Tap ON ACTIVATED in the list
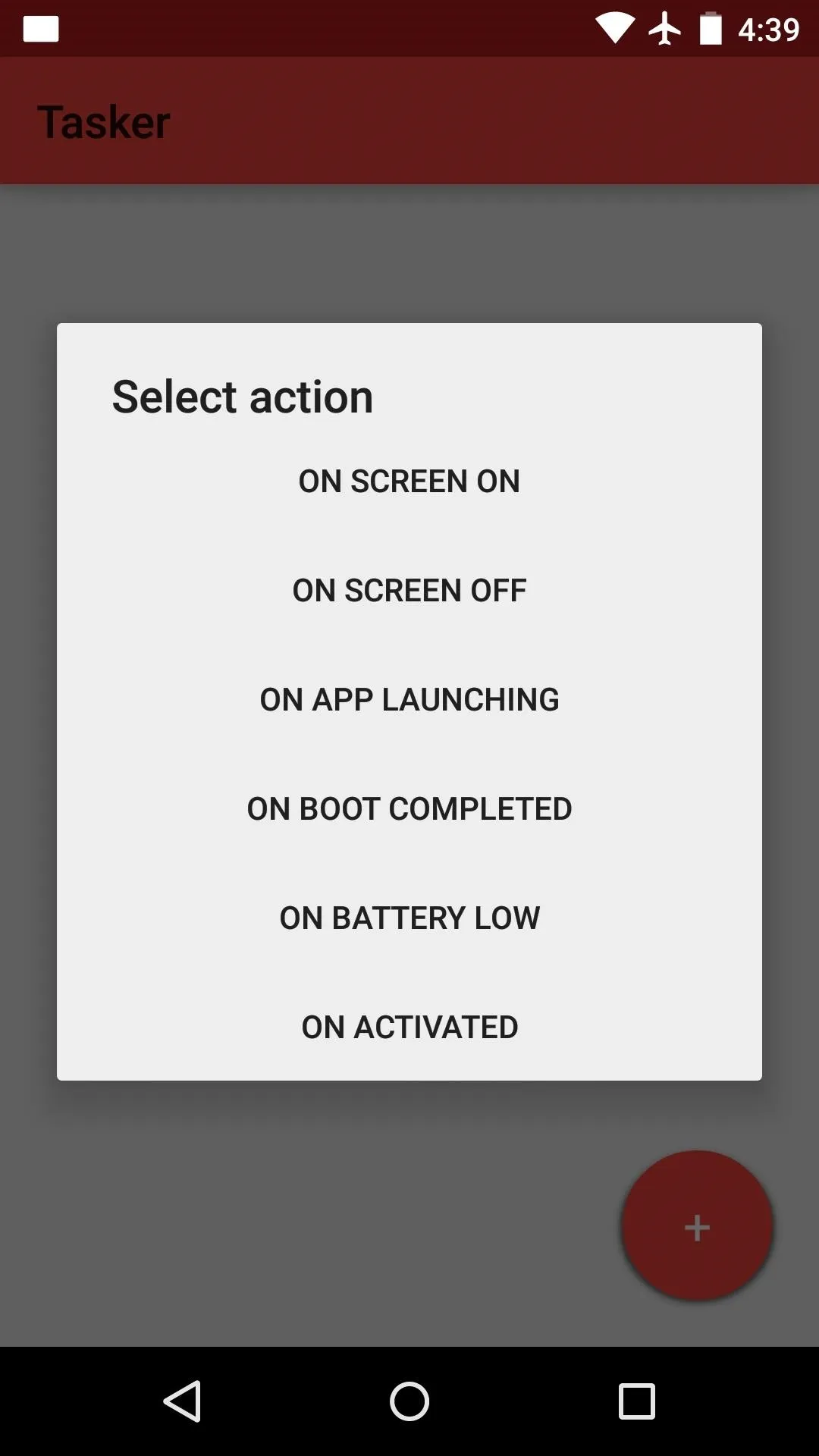Image resolution: width=819 pixels, height=1456 pixels. tap(409, 1027)
